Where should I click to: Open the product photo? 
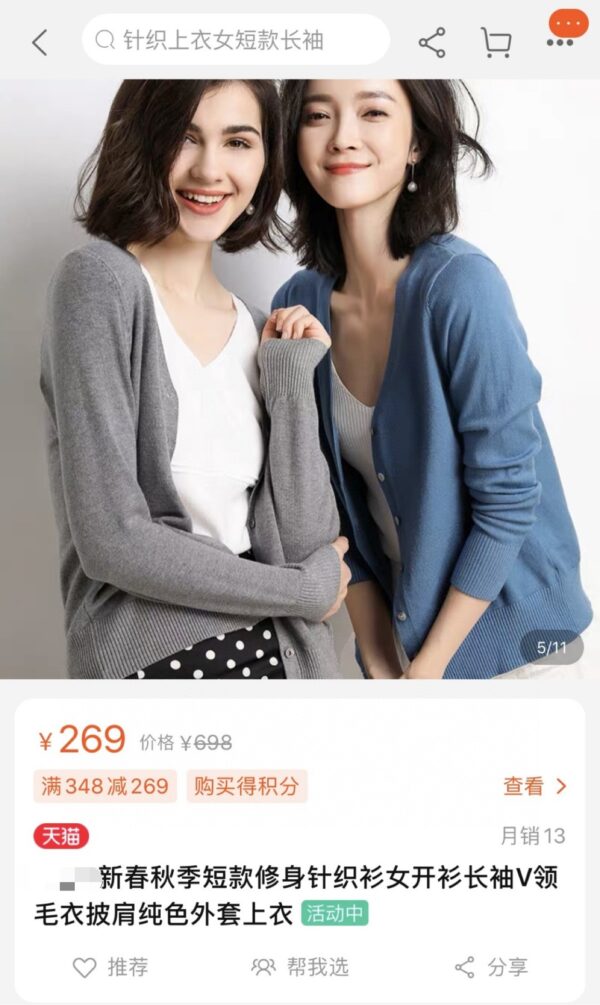[x=300, y=380]
